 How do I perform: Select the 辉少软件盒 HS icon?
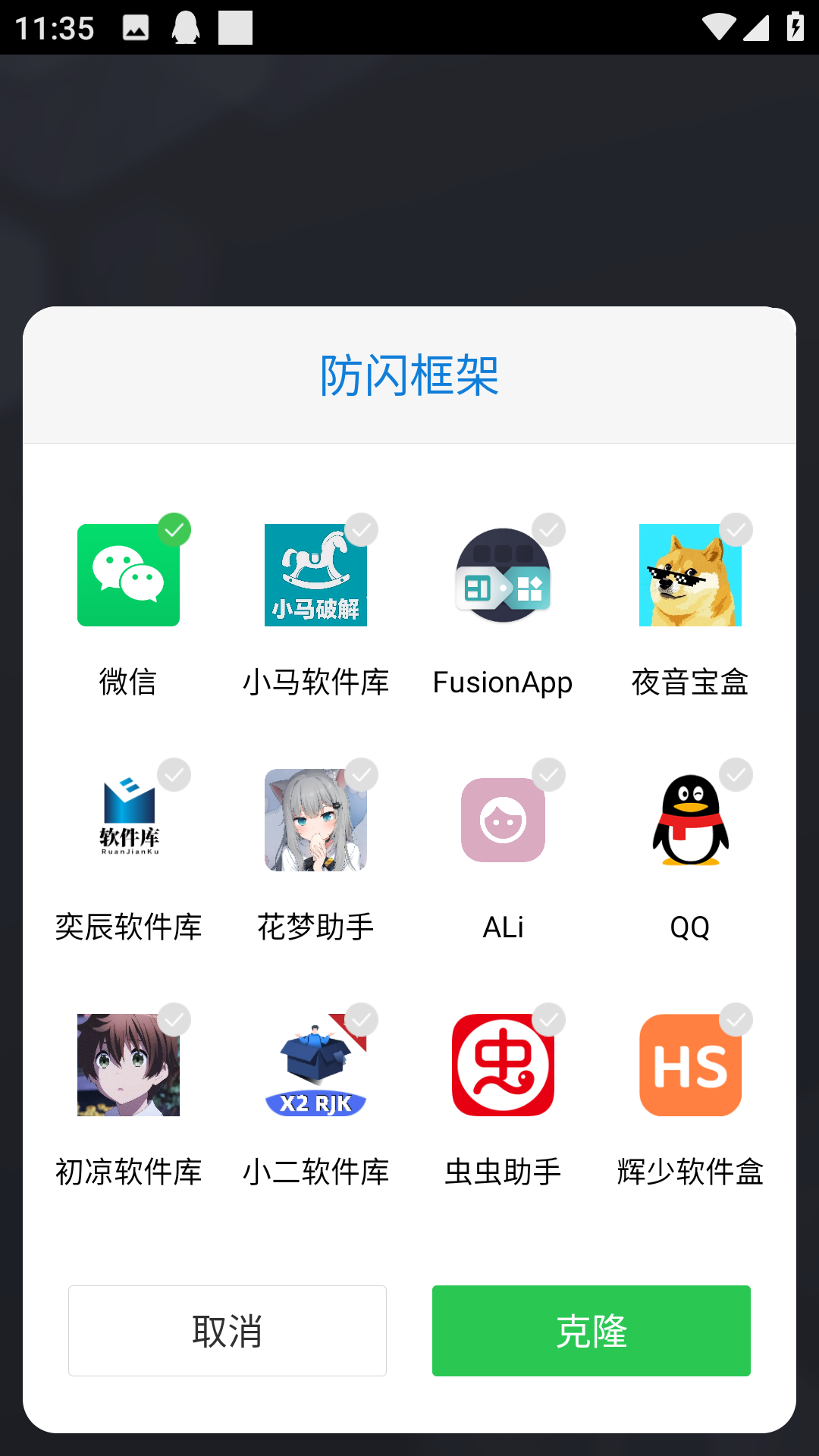tap(689, 1064)
